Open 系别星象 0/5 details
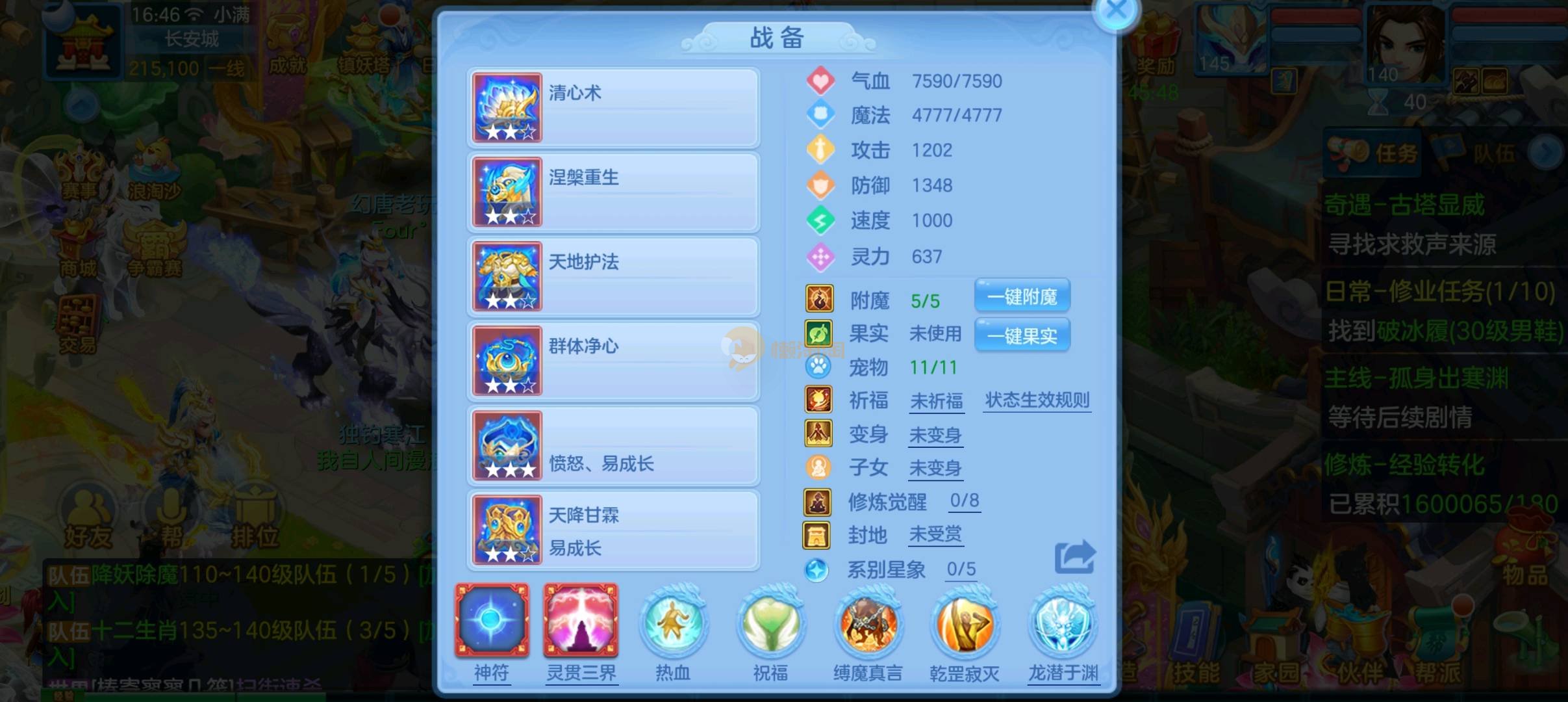This screenshot has width=1568, height=702. tap(961, 569)
